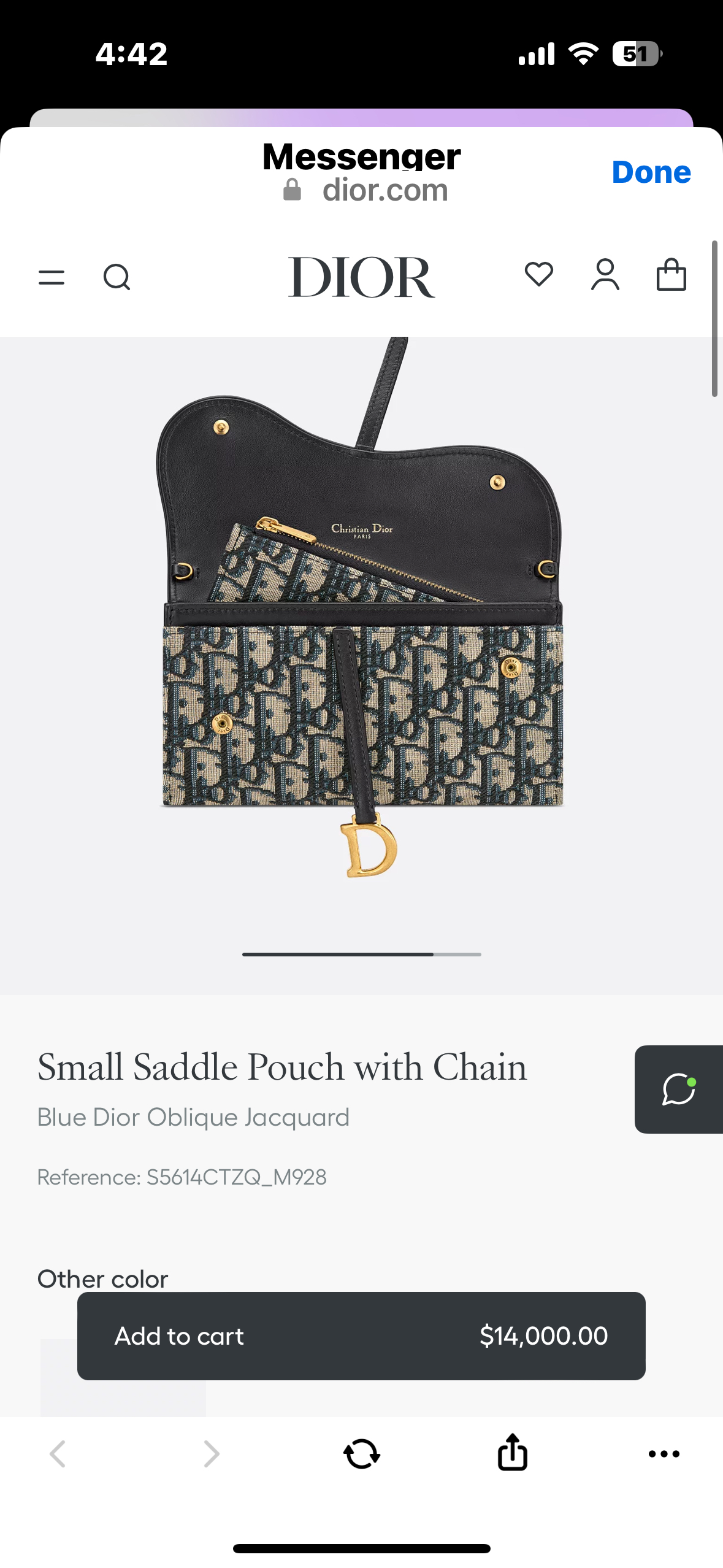Reload the page
This screenshot has width=723, height=1568.
(362, 1453)
